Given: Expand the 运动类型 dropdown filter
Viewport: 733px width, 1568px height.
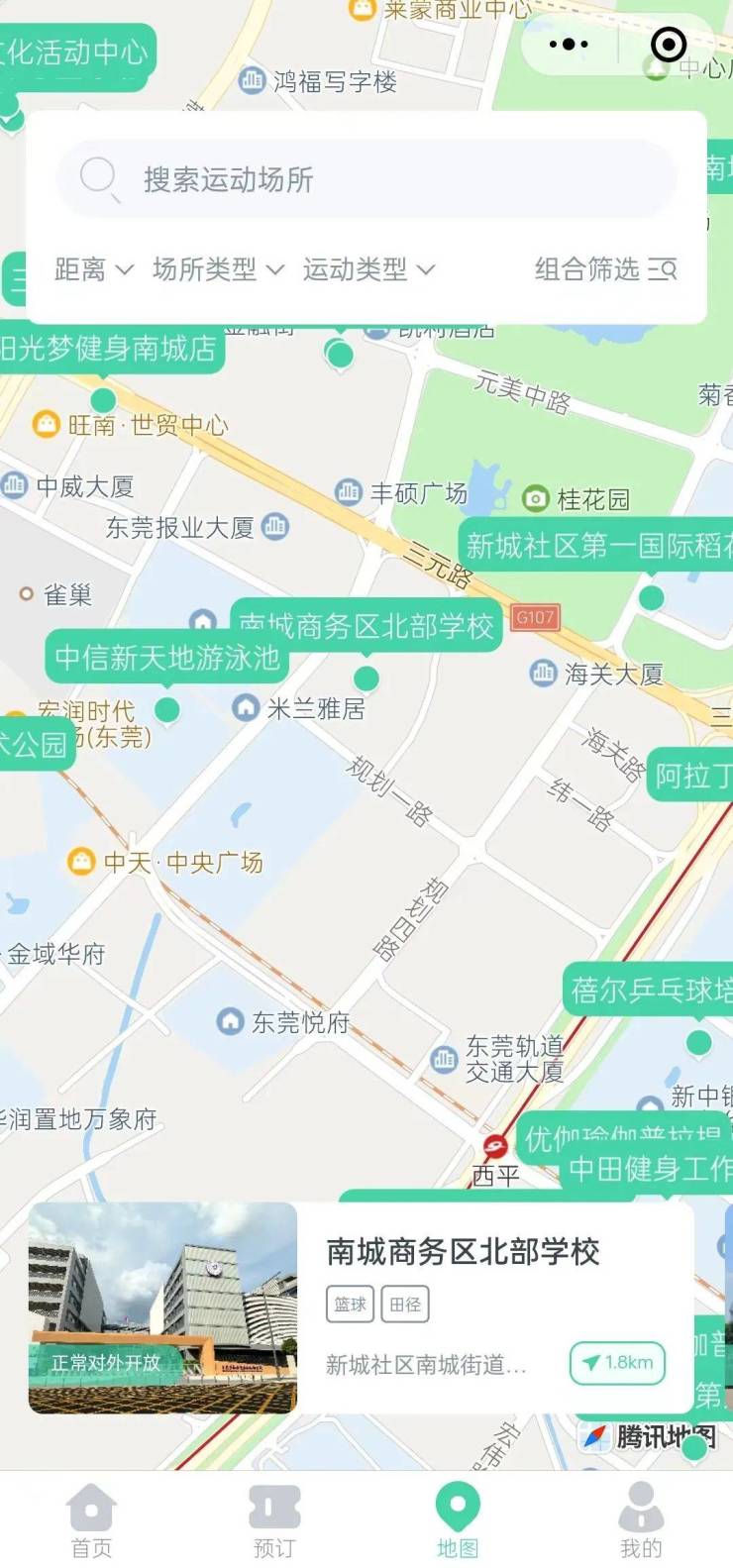Looking at the screenshot, I should coord(368,269).
